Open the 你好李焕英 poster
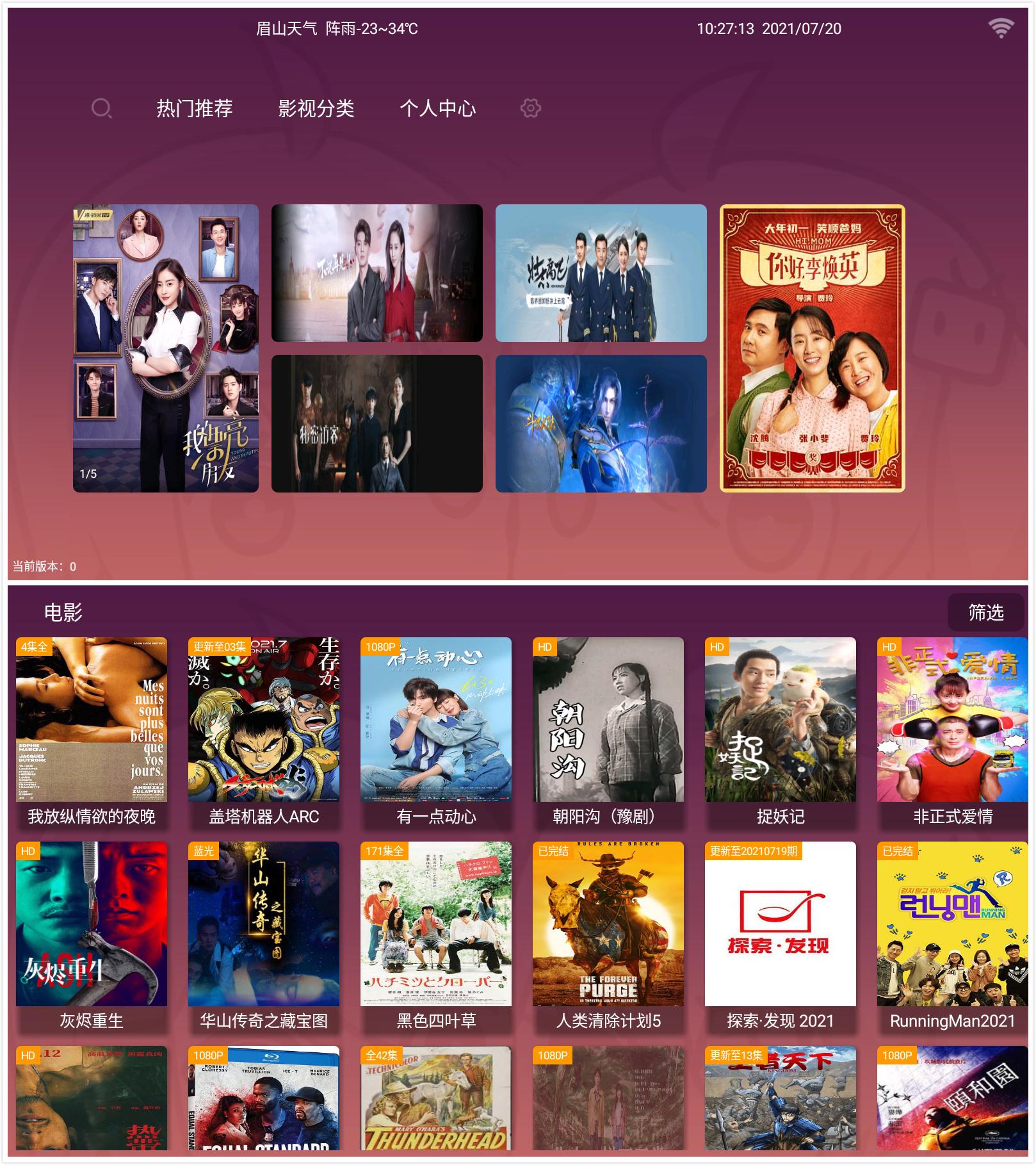The image size is (1036, 1165). [x=812, y=348]
